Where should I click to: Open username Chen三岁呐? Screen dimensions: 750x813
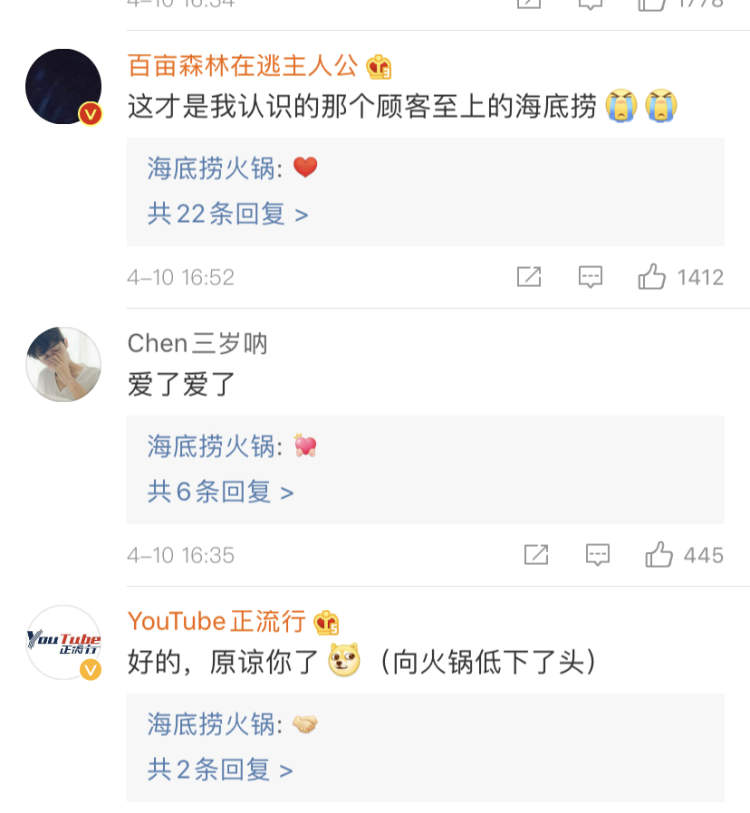197,344
